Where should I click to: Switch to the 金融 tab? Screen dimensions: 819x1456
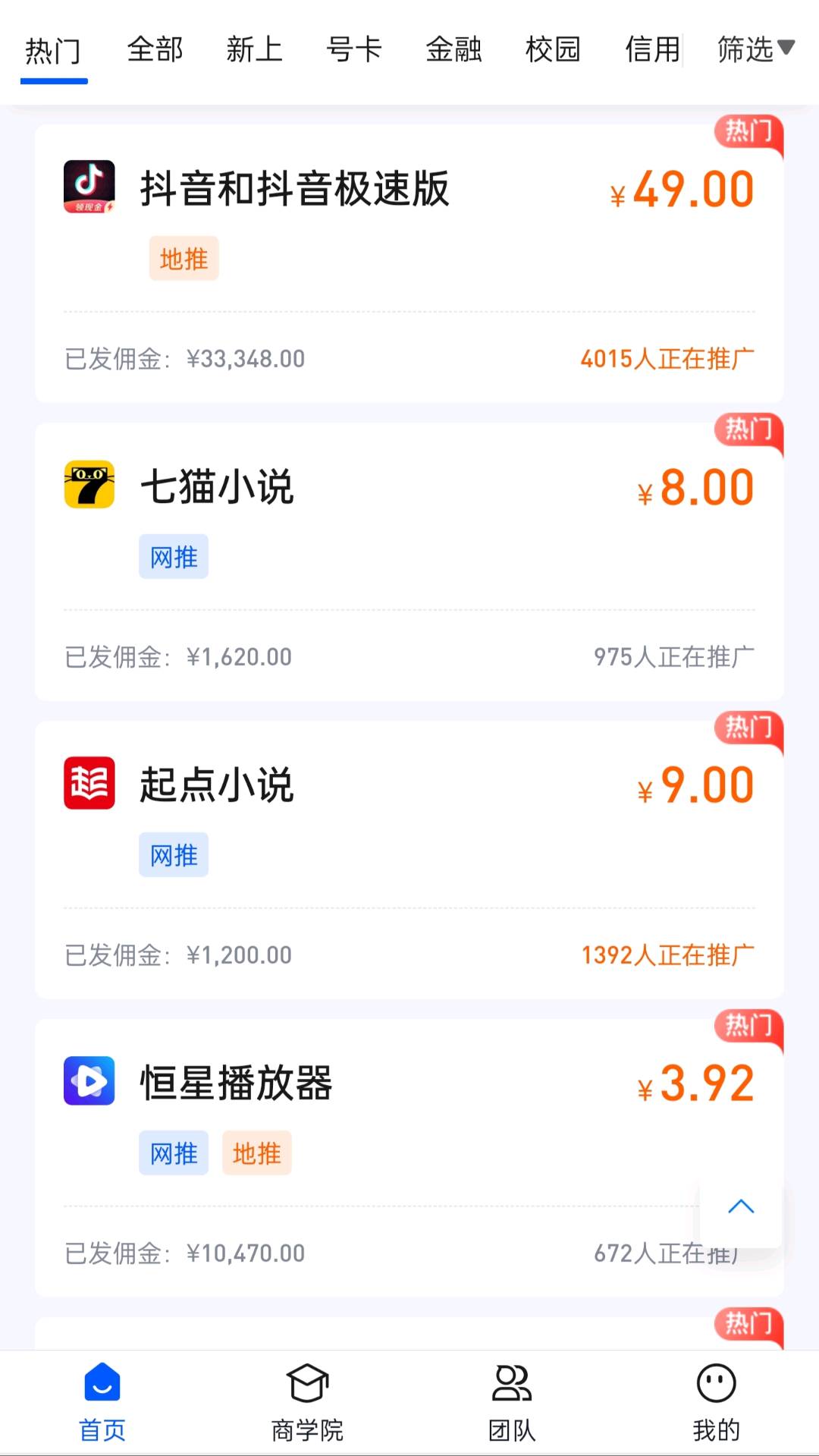(x=453, y=50)
